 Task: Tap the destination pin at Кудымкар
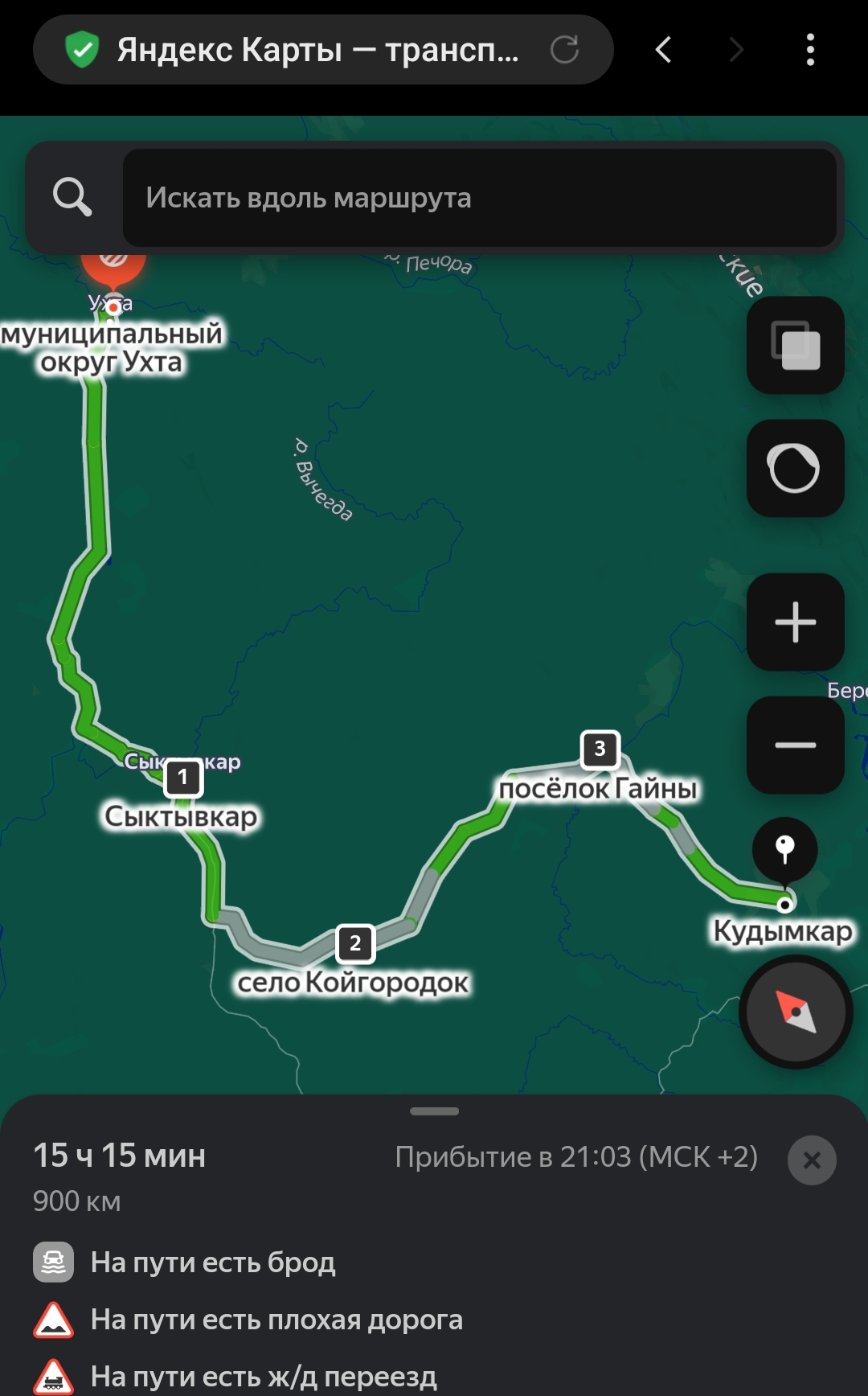pyautogui.click(x=784, y=851)
